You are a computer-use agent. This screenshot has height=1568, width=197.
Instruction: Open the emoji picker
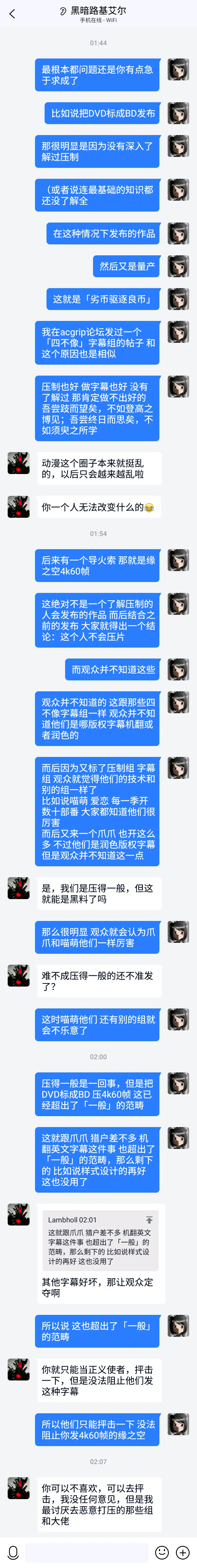162,1552
